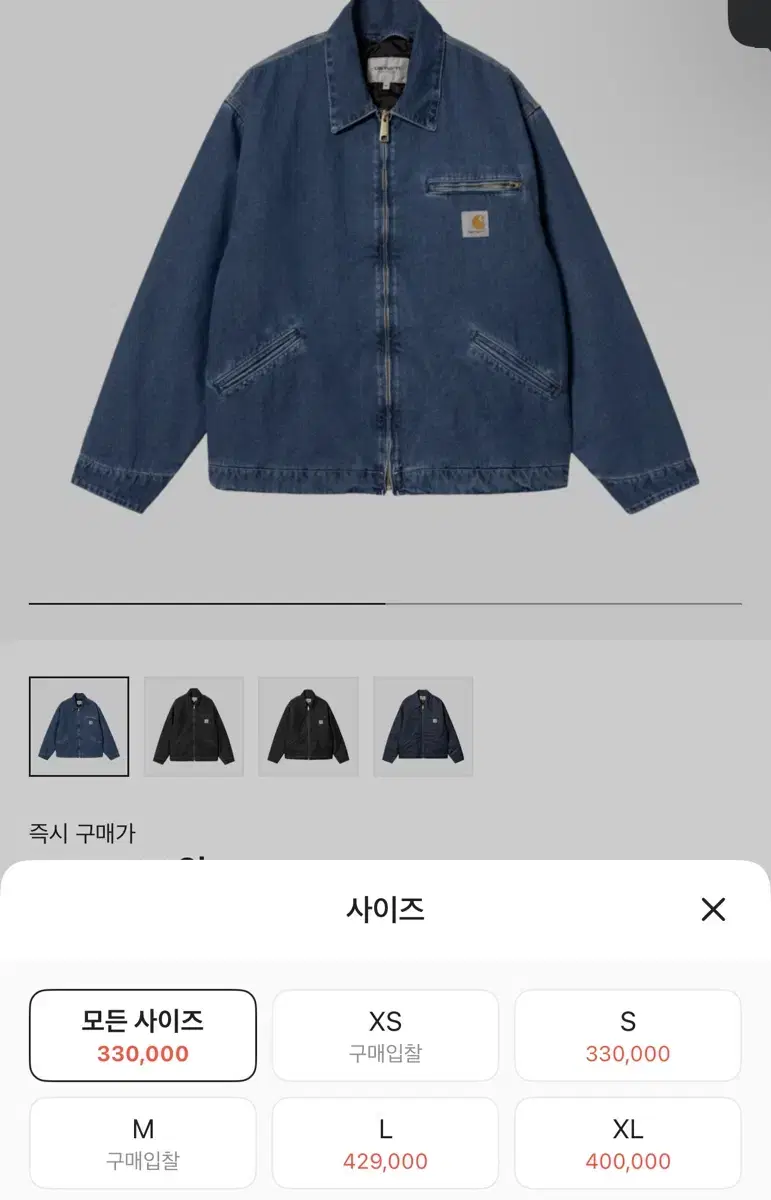Select the navy jacket thumbnail on far right

[x=422, y=726]
